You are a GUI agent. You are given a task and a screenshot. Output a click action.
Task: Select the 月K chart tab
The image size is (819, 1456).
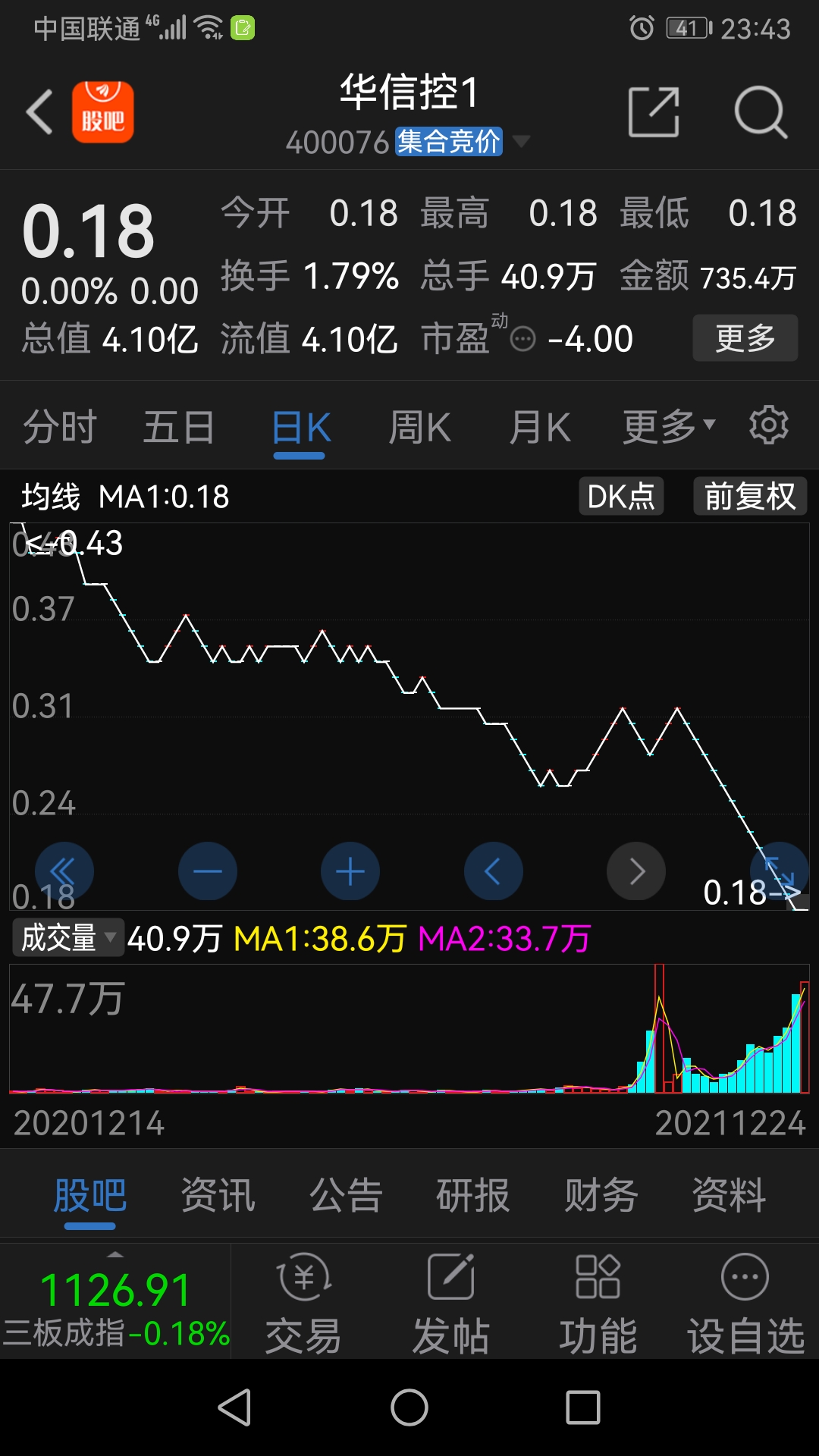tap(540, 427)
